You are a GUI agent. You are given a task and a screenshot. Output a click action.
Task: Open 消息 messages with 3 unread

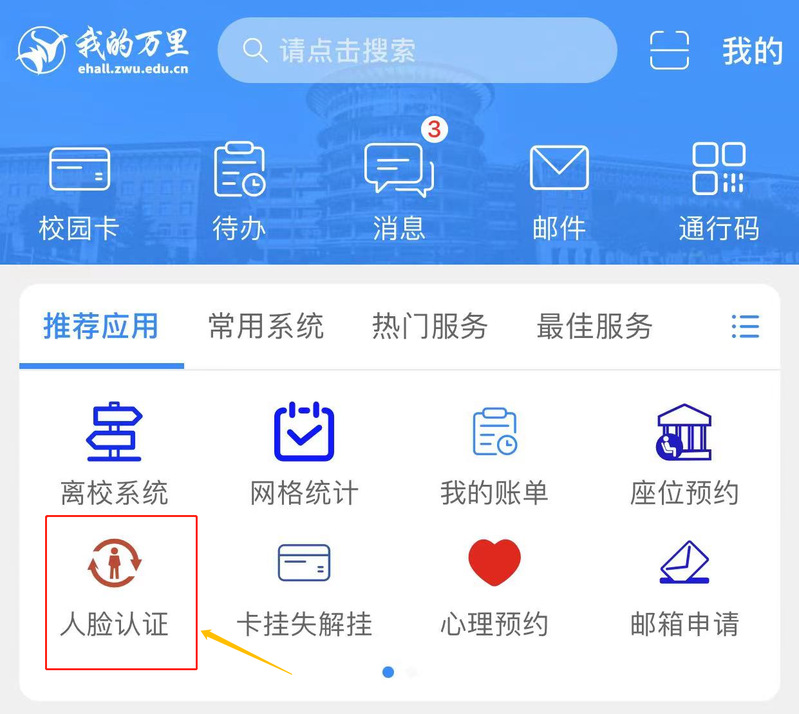399,190
